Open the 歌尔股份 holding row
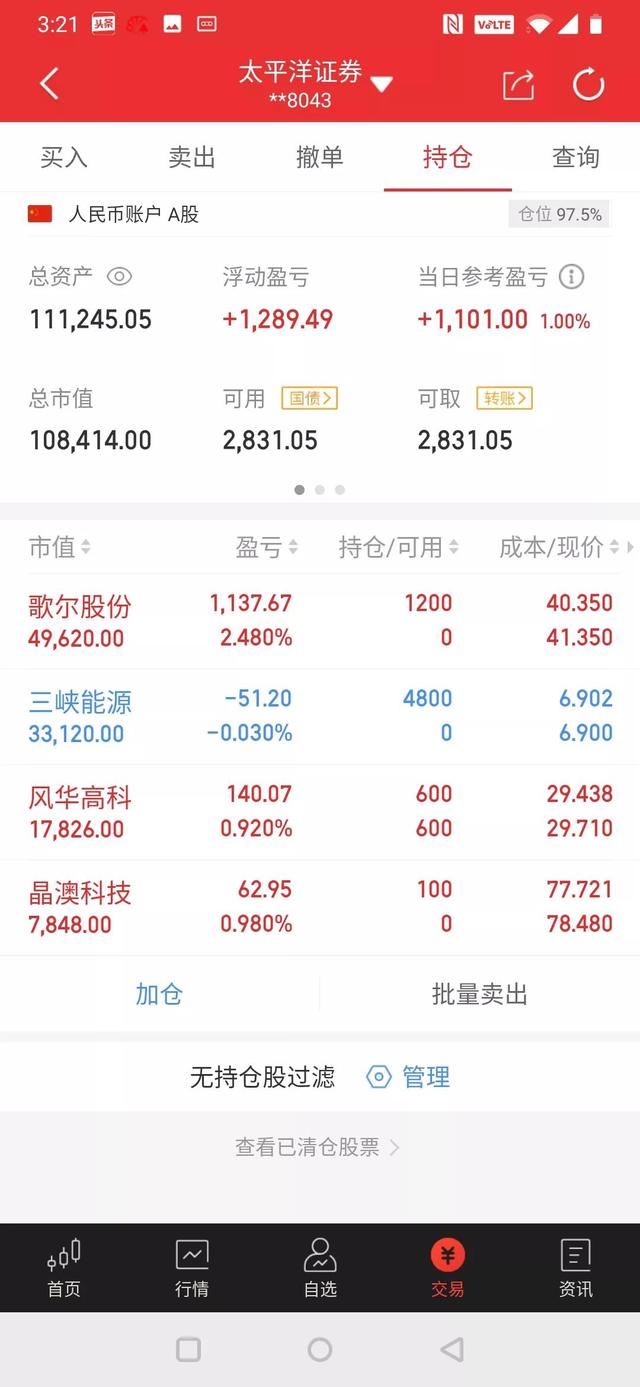This screenshot has height=1387, width=640. click(x=320, y=621)
